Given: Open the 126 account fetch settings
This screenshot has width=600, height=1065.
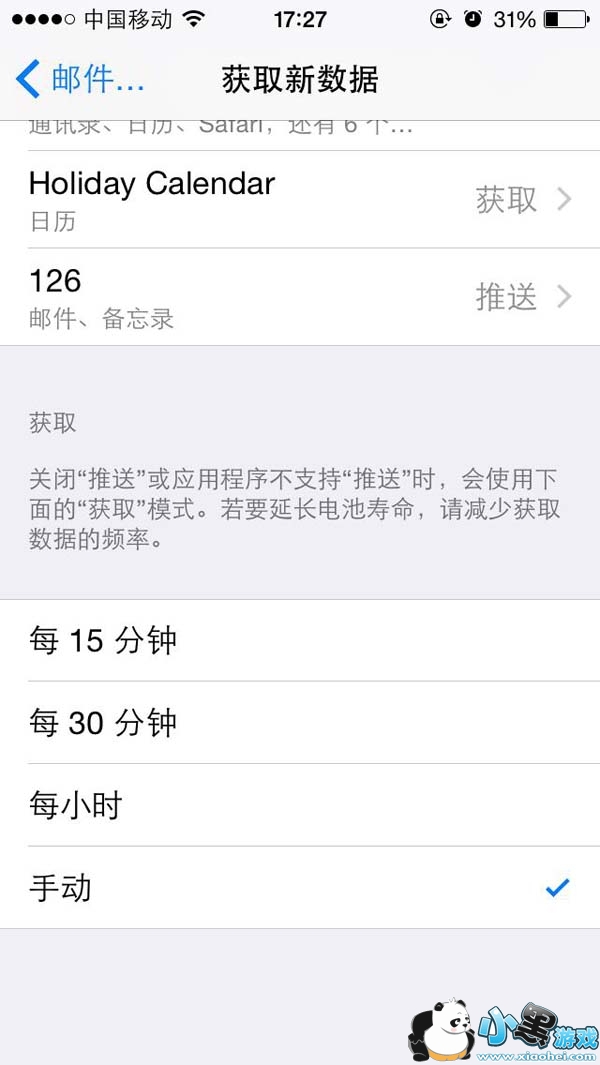Looking at the screenshot, I should [300, 297].
